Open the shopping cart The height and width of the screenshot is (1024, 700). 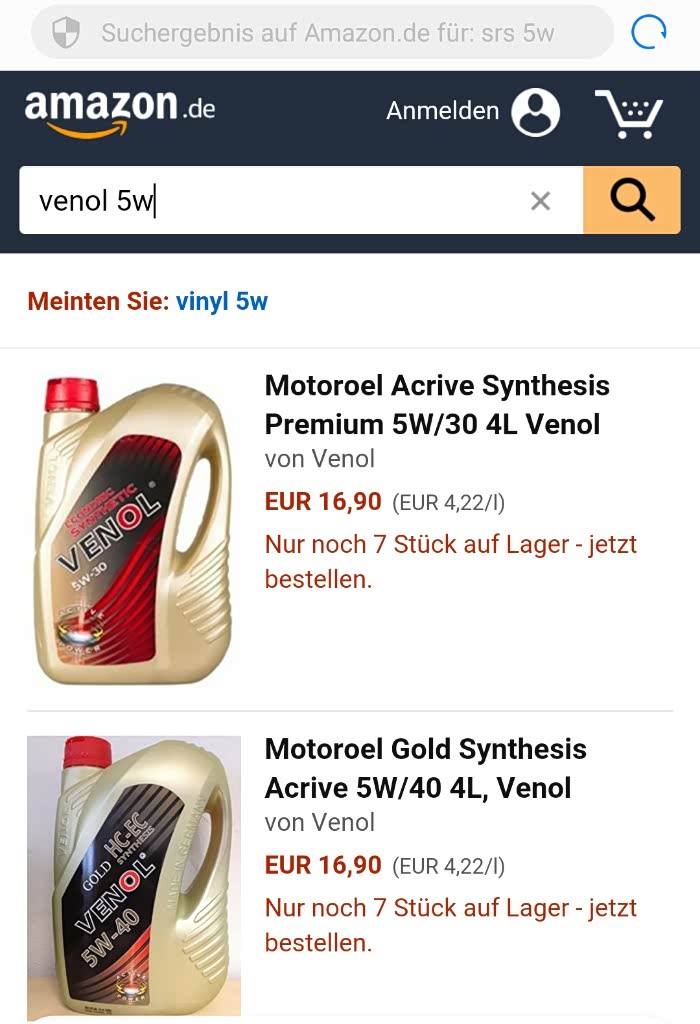pos(629,113)
